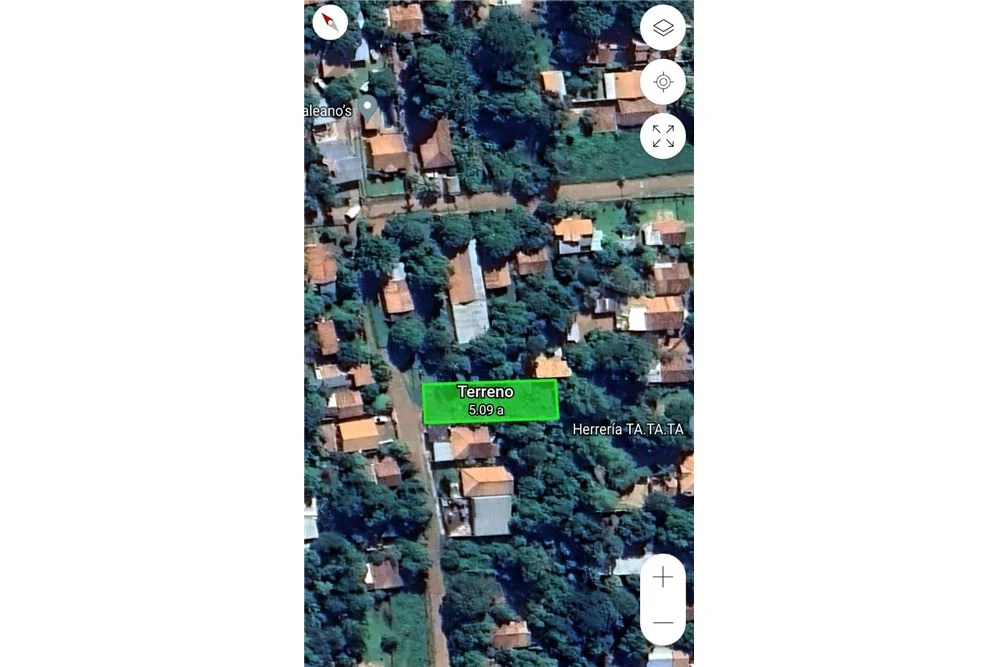Zoom out with the minus button

tap(663, 622)
